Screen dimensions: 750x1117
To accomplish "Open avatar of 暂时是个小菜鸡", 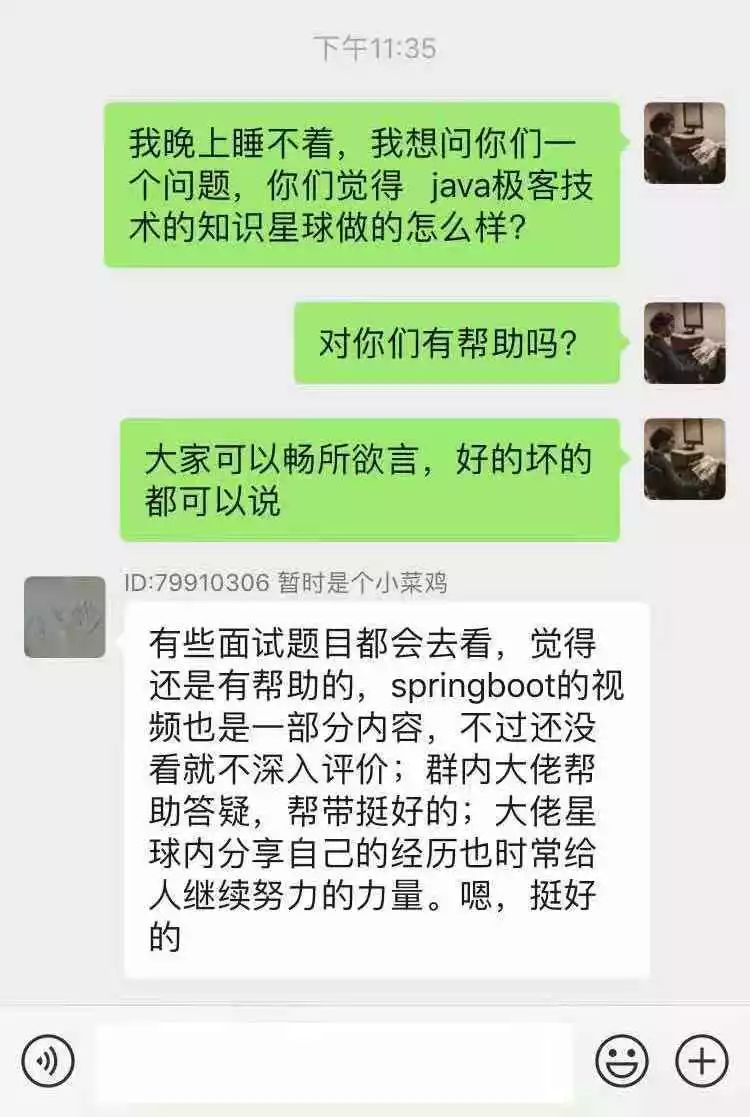I will pos(65,617).
